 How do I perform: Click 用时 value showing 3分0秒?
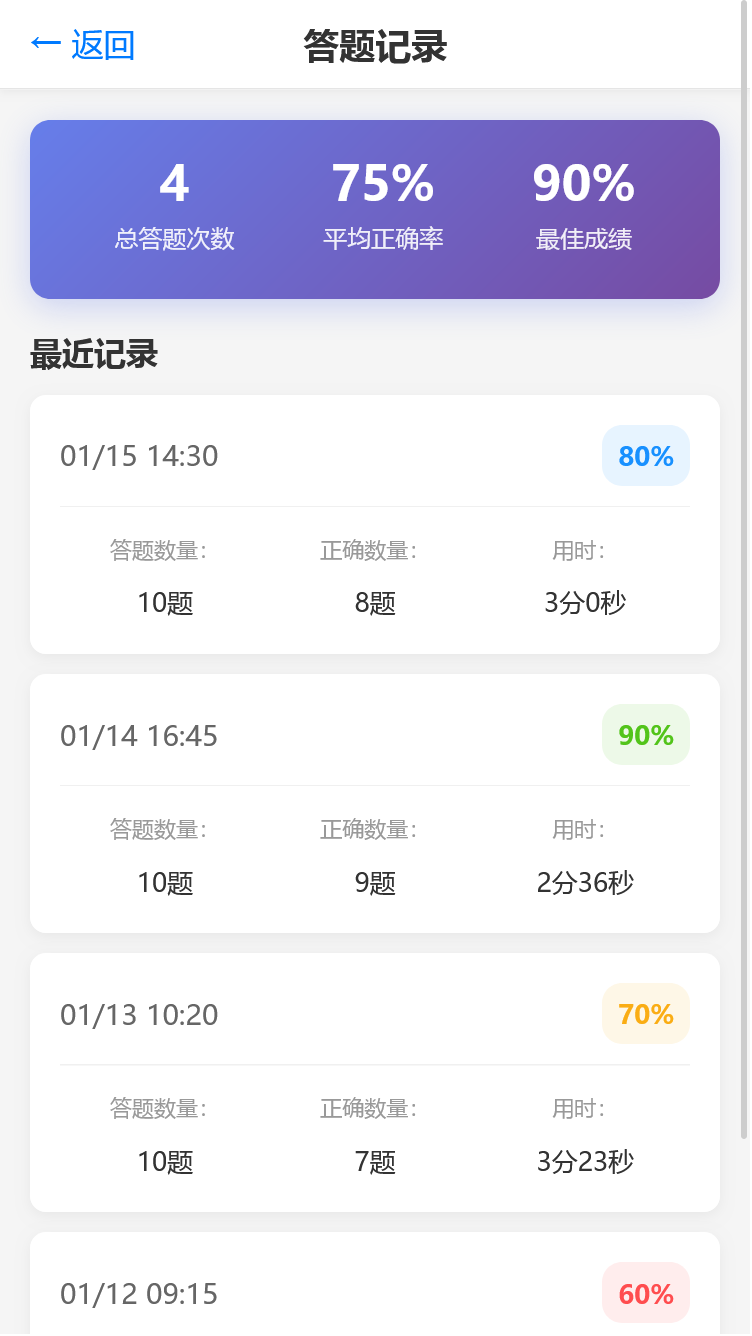584,603
